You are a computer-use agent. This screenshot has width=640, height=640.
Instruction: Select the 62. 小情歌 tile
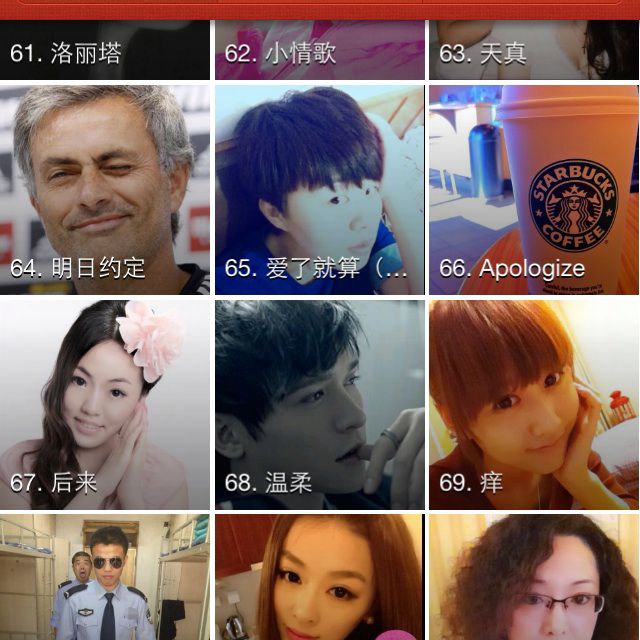pos(320,50)
